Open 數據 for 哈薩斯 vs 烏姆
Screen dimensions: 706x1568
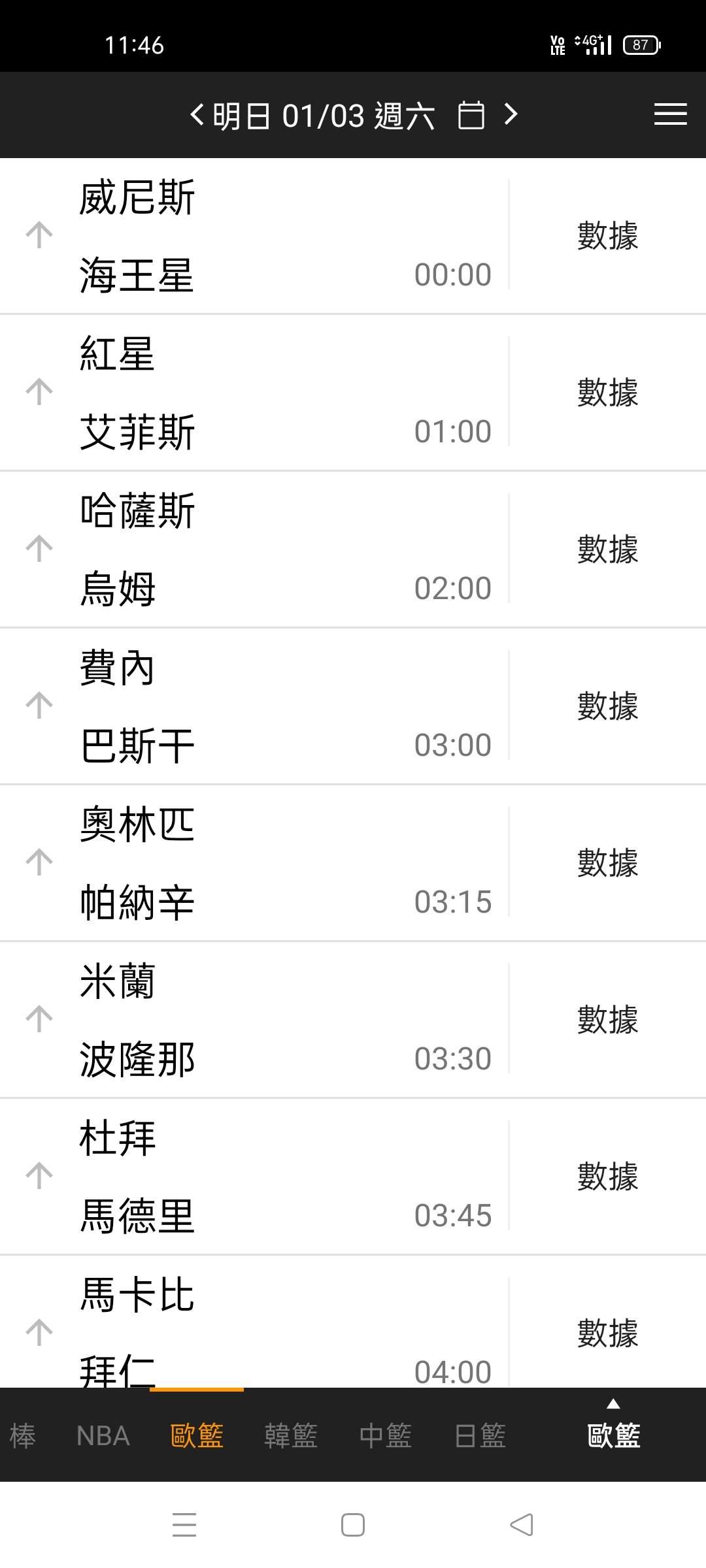607,549
